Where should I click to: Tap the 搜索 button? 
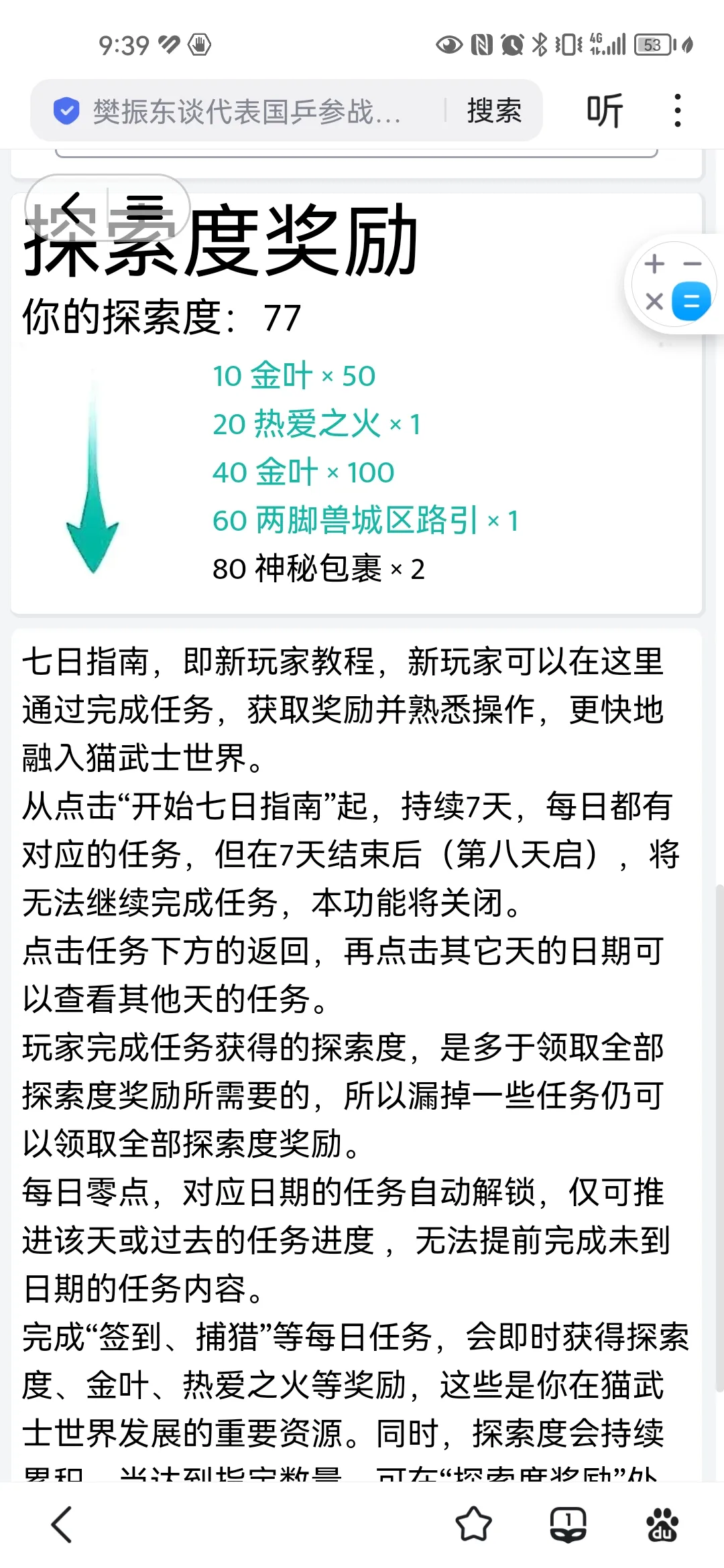tap(494, 111)
